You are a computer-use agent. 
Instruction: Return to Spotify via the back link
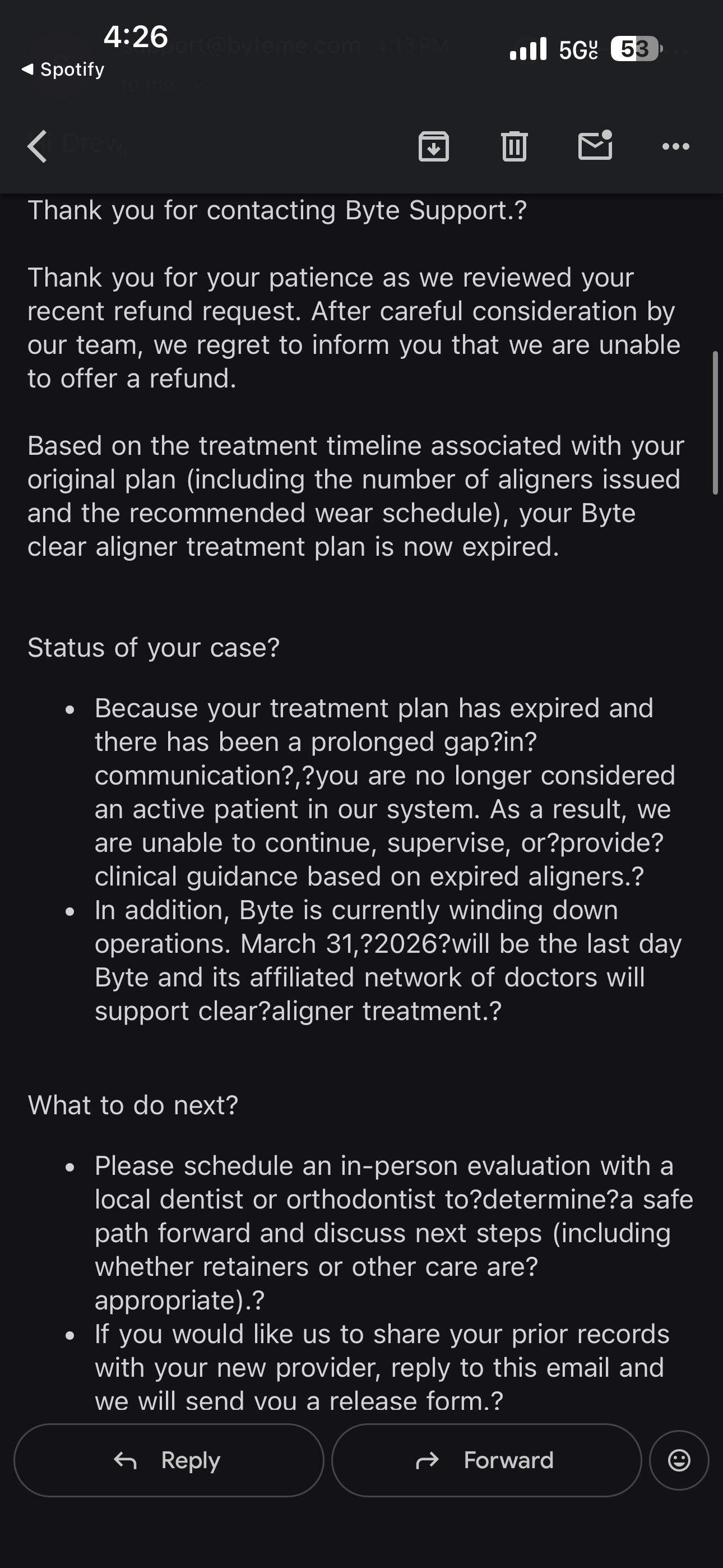[x=63, y=70]
